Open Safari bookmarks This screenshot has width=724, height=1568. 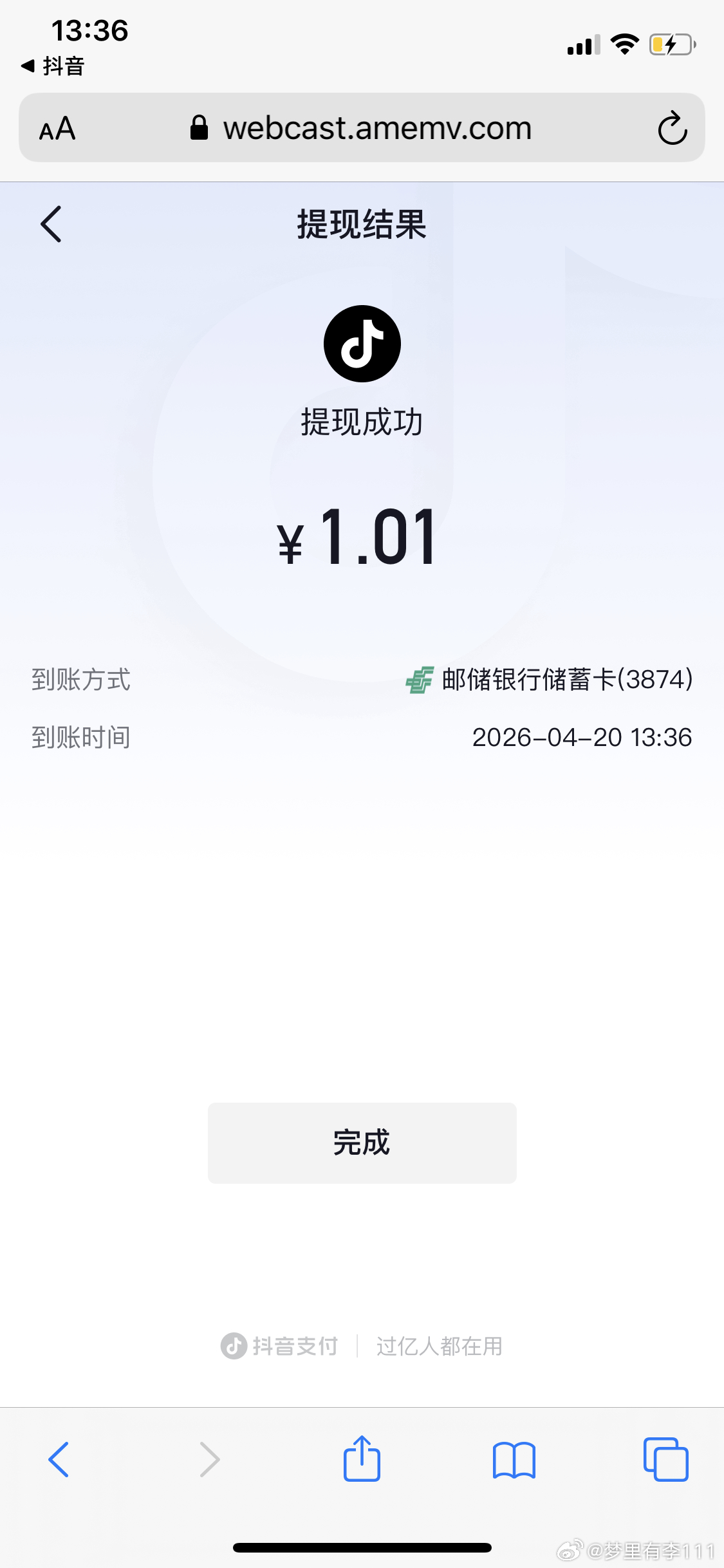click(x=514, y=1459)
